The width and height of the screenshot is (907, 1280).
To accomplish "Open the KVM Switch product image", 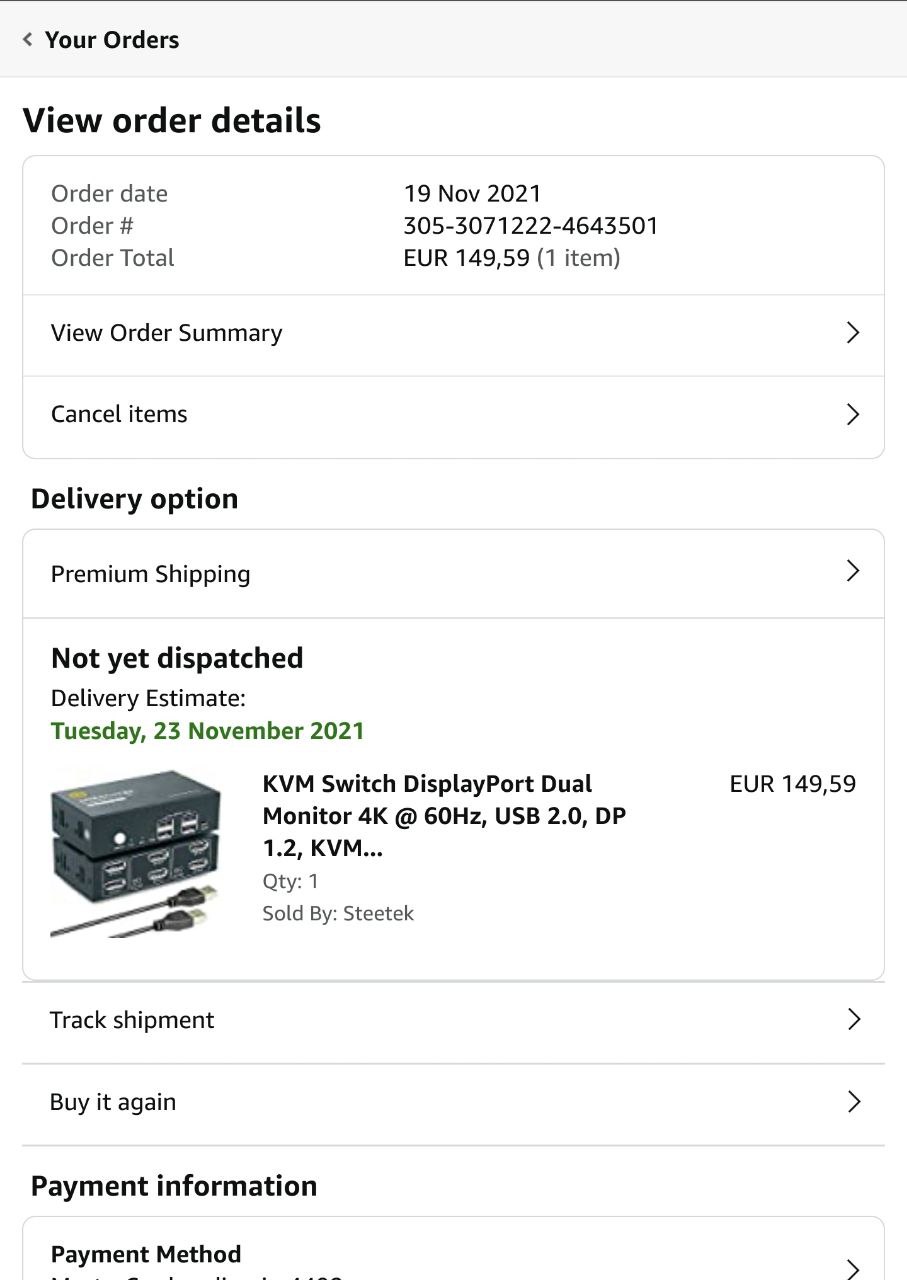I will click(129, 853).
